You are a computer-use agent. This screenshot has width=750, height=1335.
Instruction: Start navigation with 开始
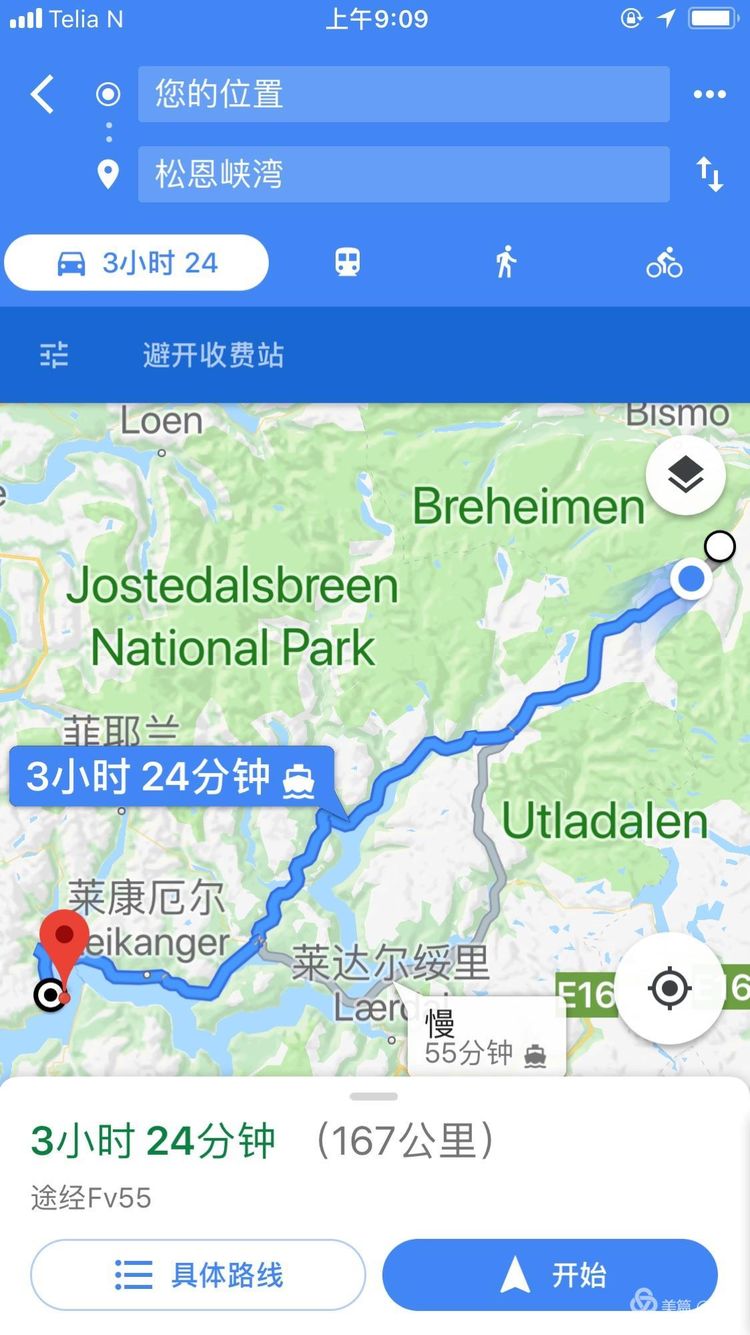click(x=550, y=1274)
